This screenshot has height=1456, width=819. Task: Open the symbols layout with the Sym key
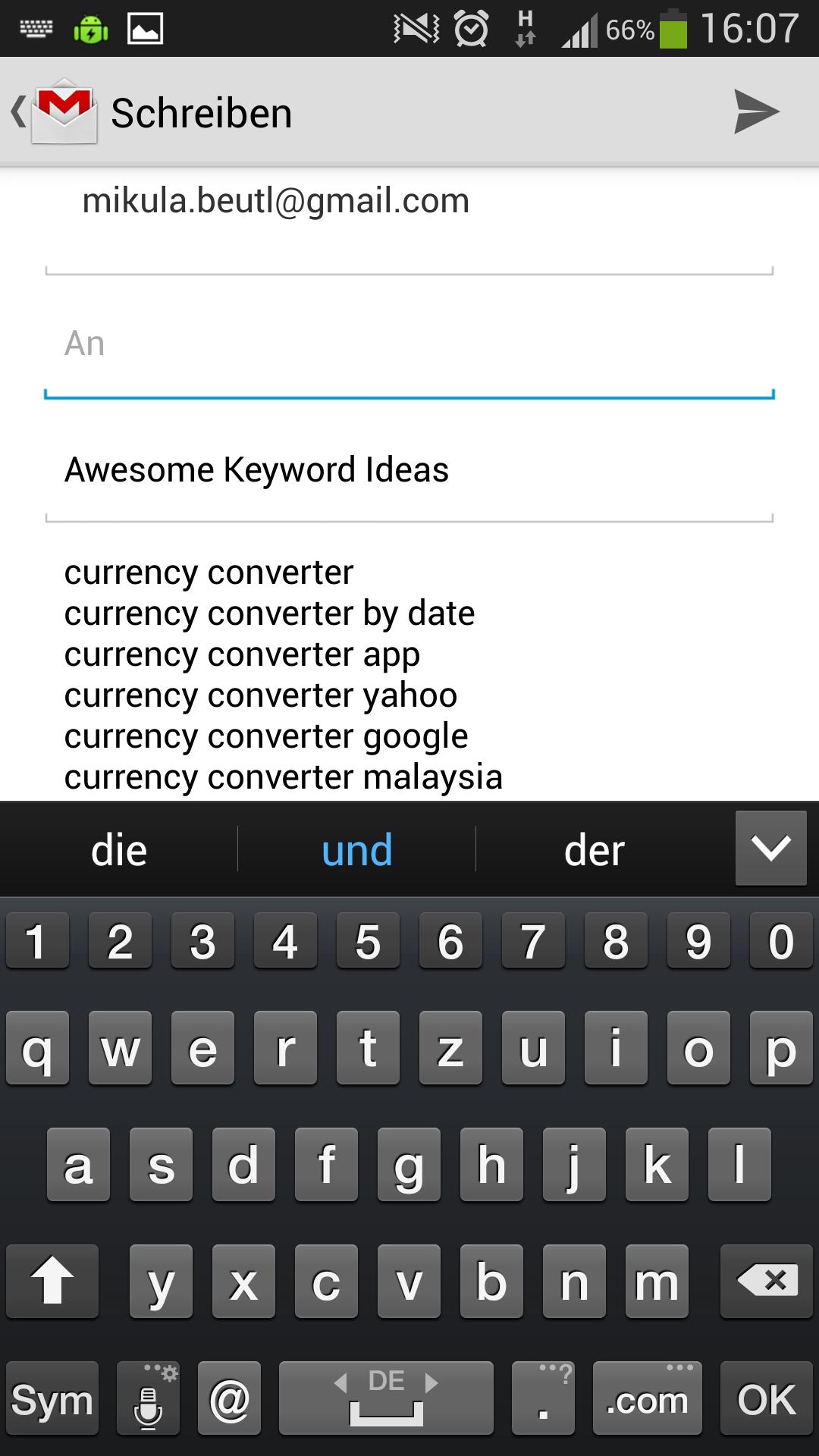click(x=52, y=1399)
